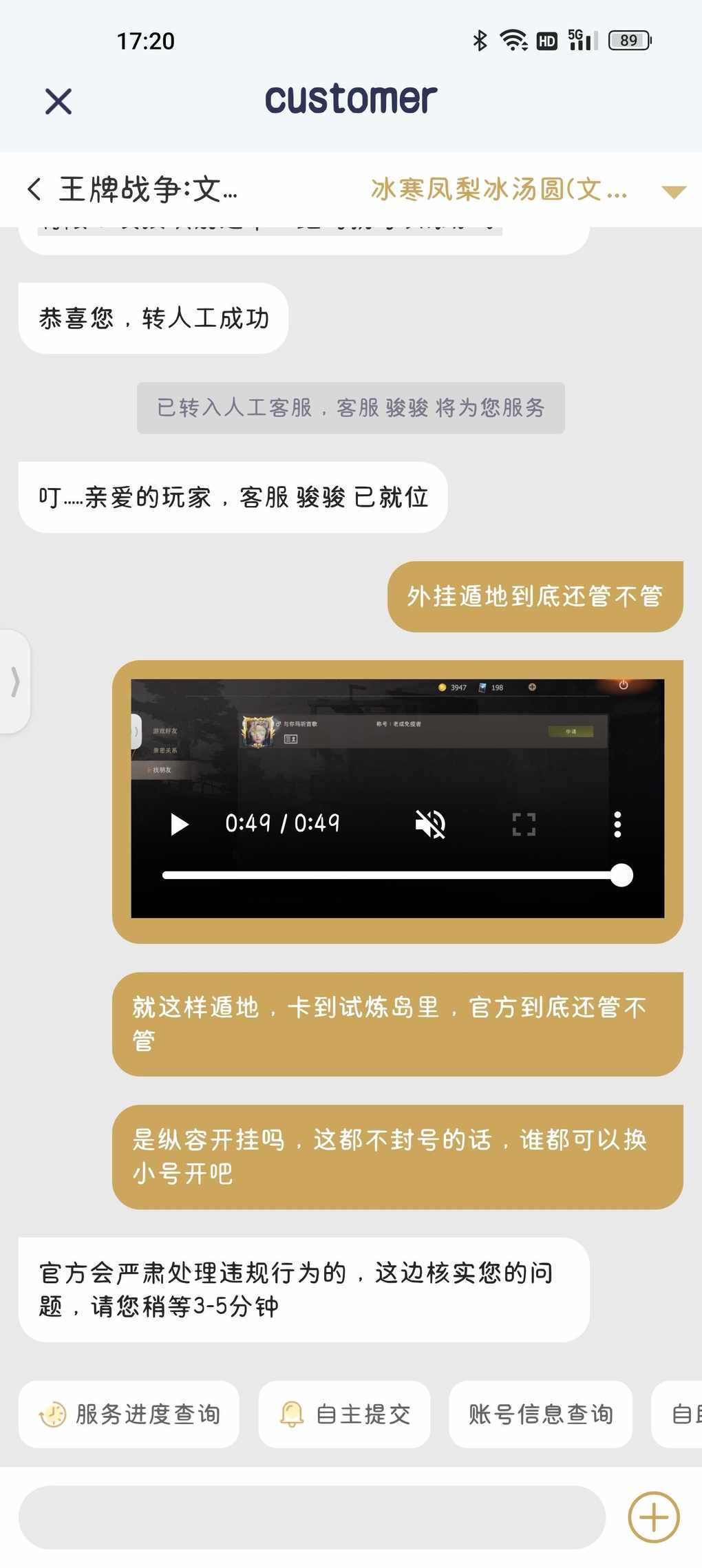The image size is (702, 1568).
Task: Open 账号信息查询
Action: tap(540, 1414)
